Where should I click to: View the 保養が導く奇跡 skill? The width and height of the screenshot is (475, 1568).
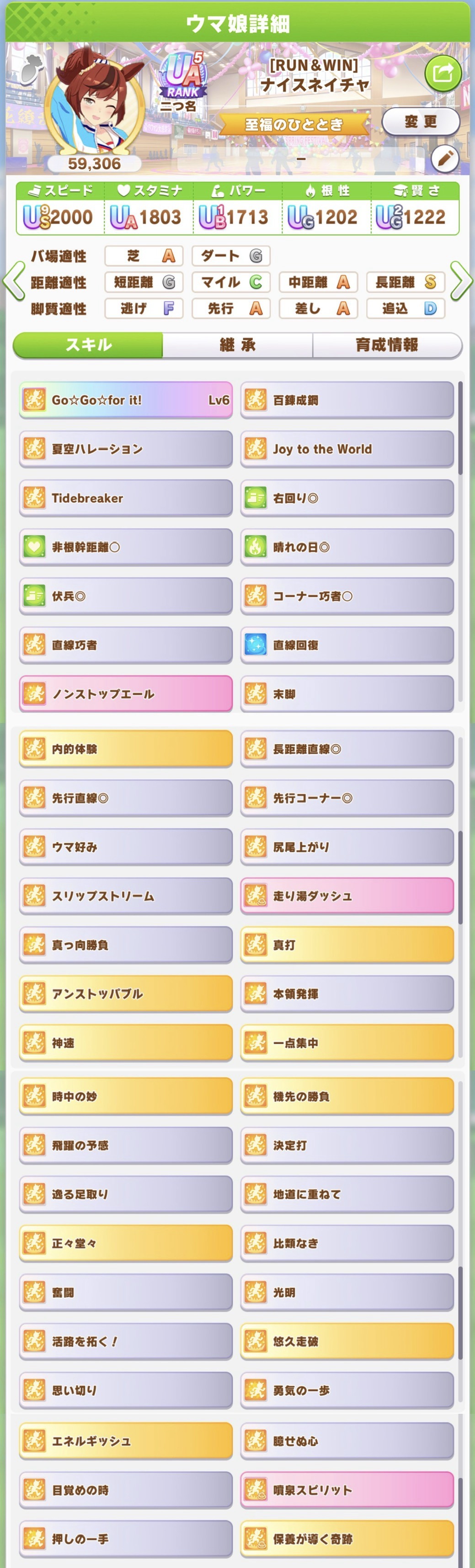coord(347,1539)
